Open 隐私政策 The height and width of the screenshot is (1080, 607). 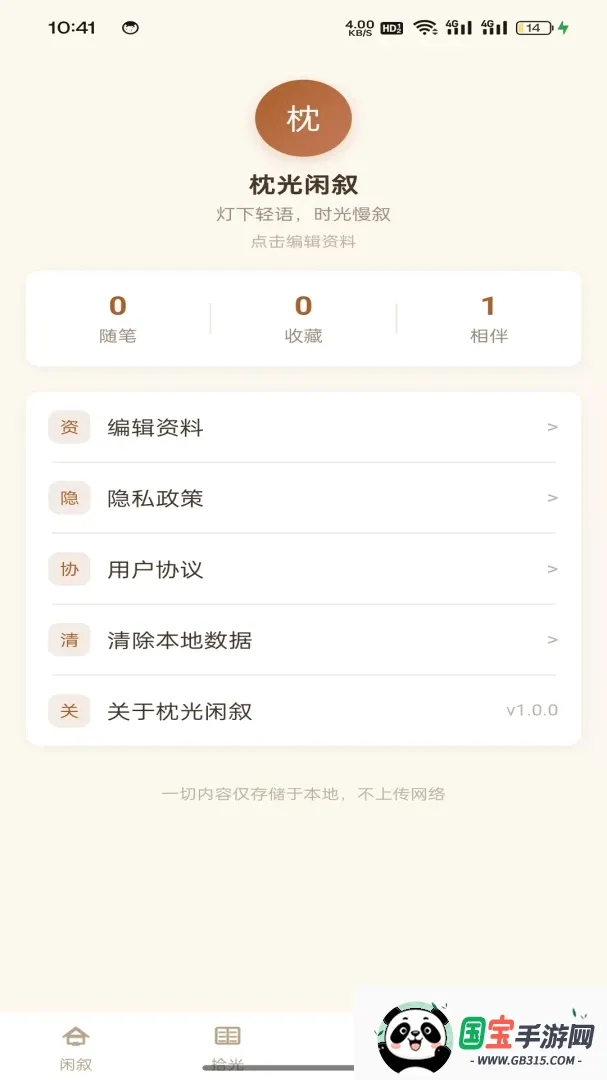(303, 498)
